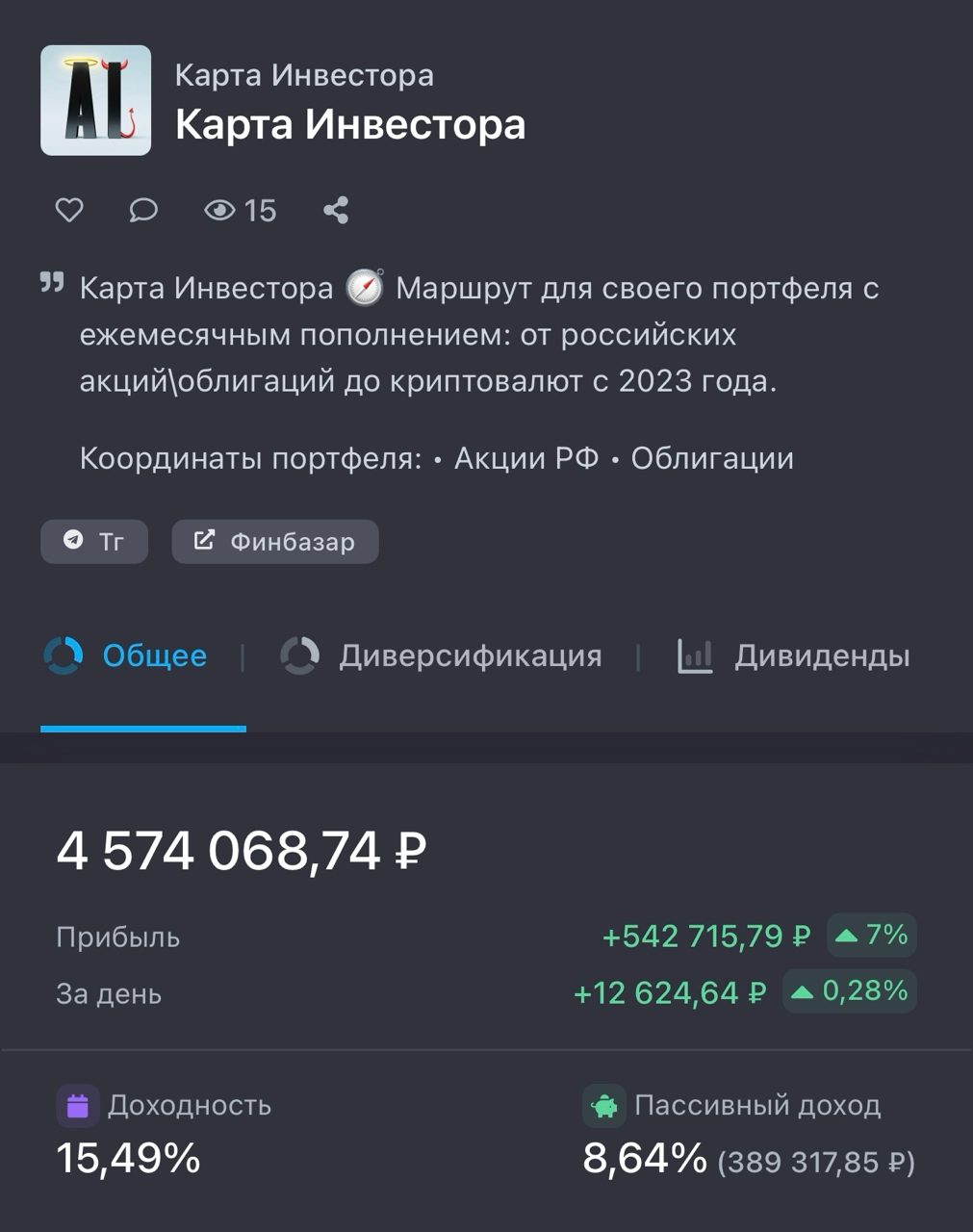
Task: Switch to the Диверсификация tab
Action: pyautogui.click(x=469, y=655)
